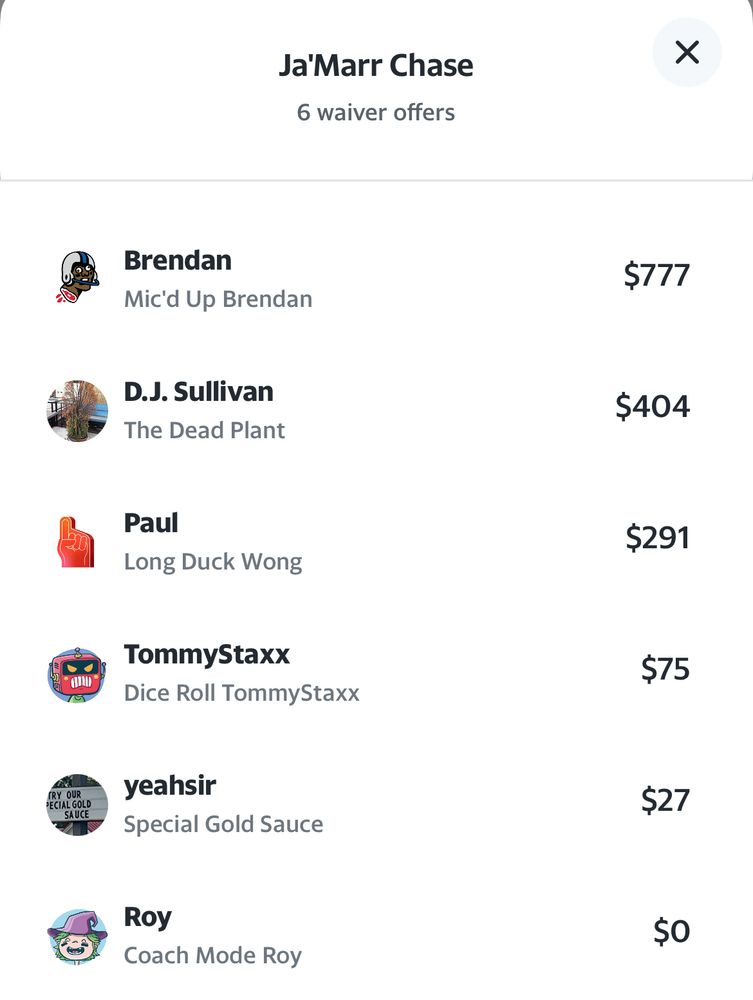
Task: Close the waiver offers dialog
Action: click(x=687, y=52)
